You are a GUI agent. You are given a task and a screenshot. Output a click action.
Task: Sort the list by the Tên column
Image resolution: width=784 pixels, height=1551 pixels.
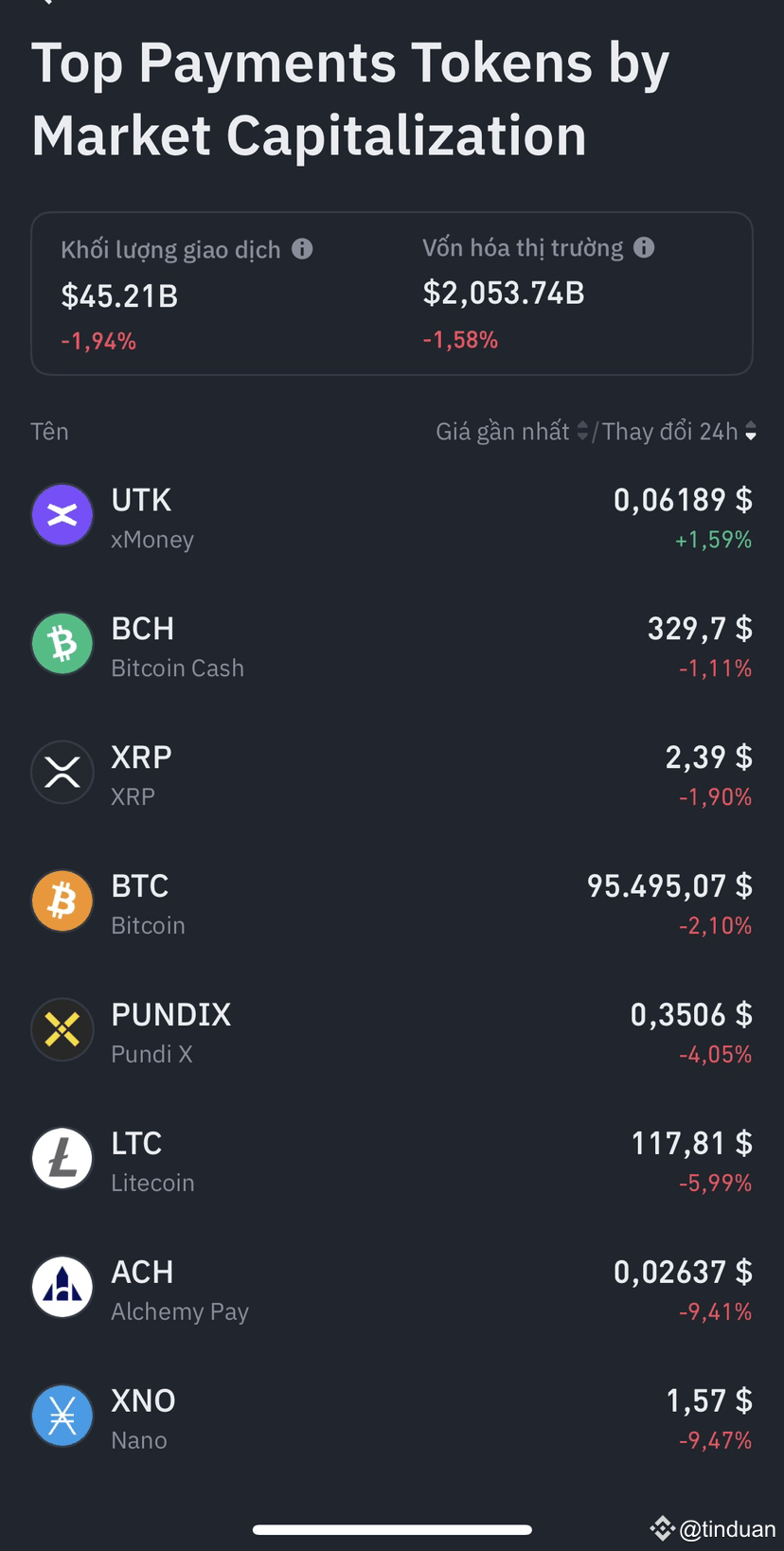click(49, 431)
